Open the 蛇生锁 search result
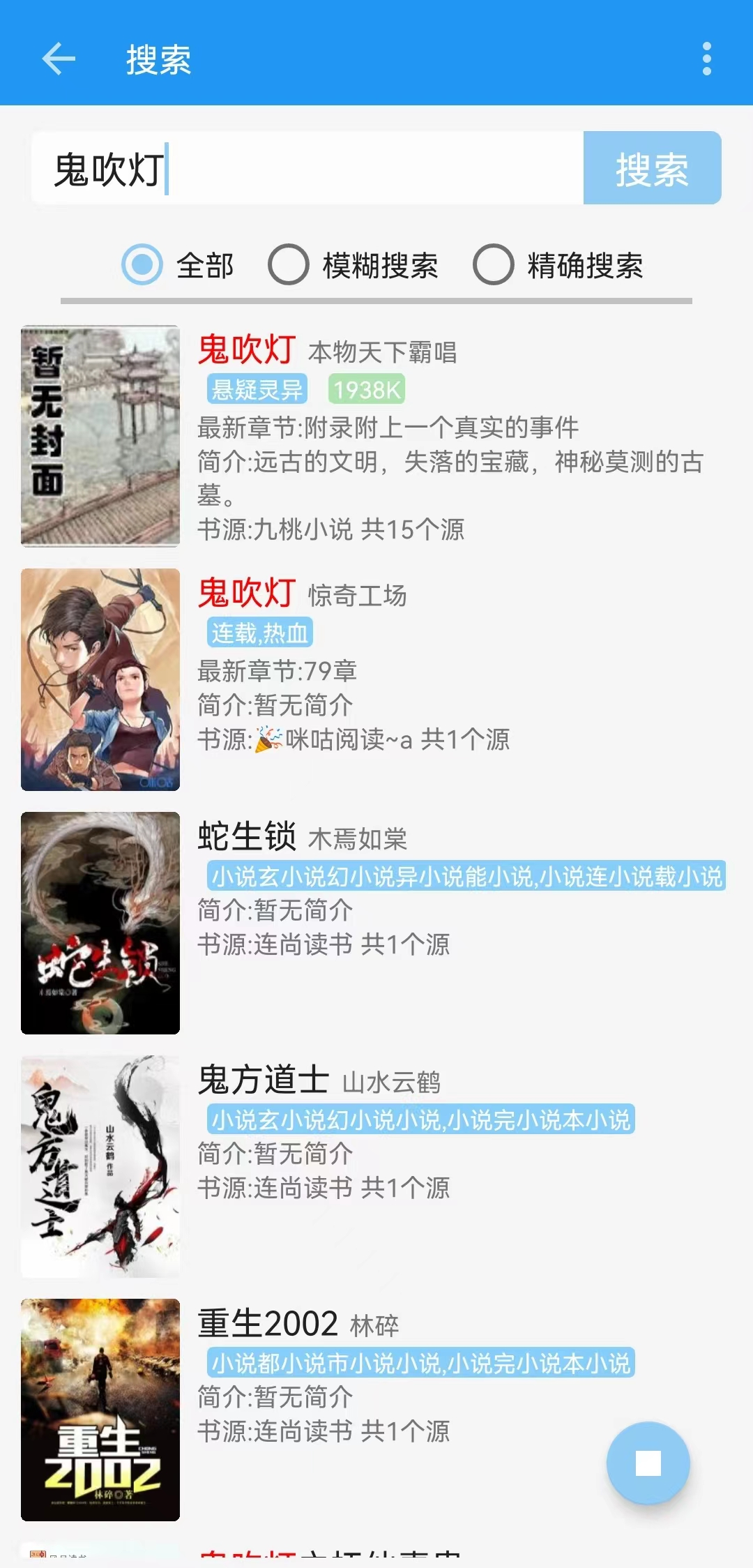 376,922
